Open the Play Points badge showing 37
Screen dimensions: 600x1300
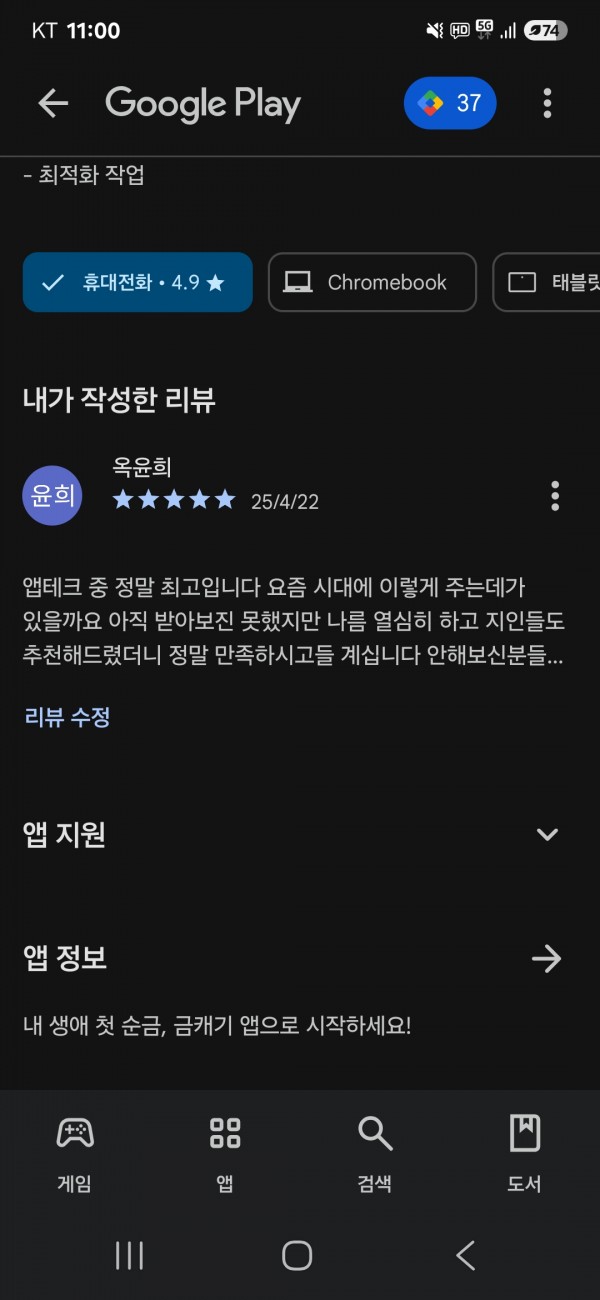pos(450,103)
